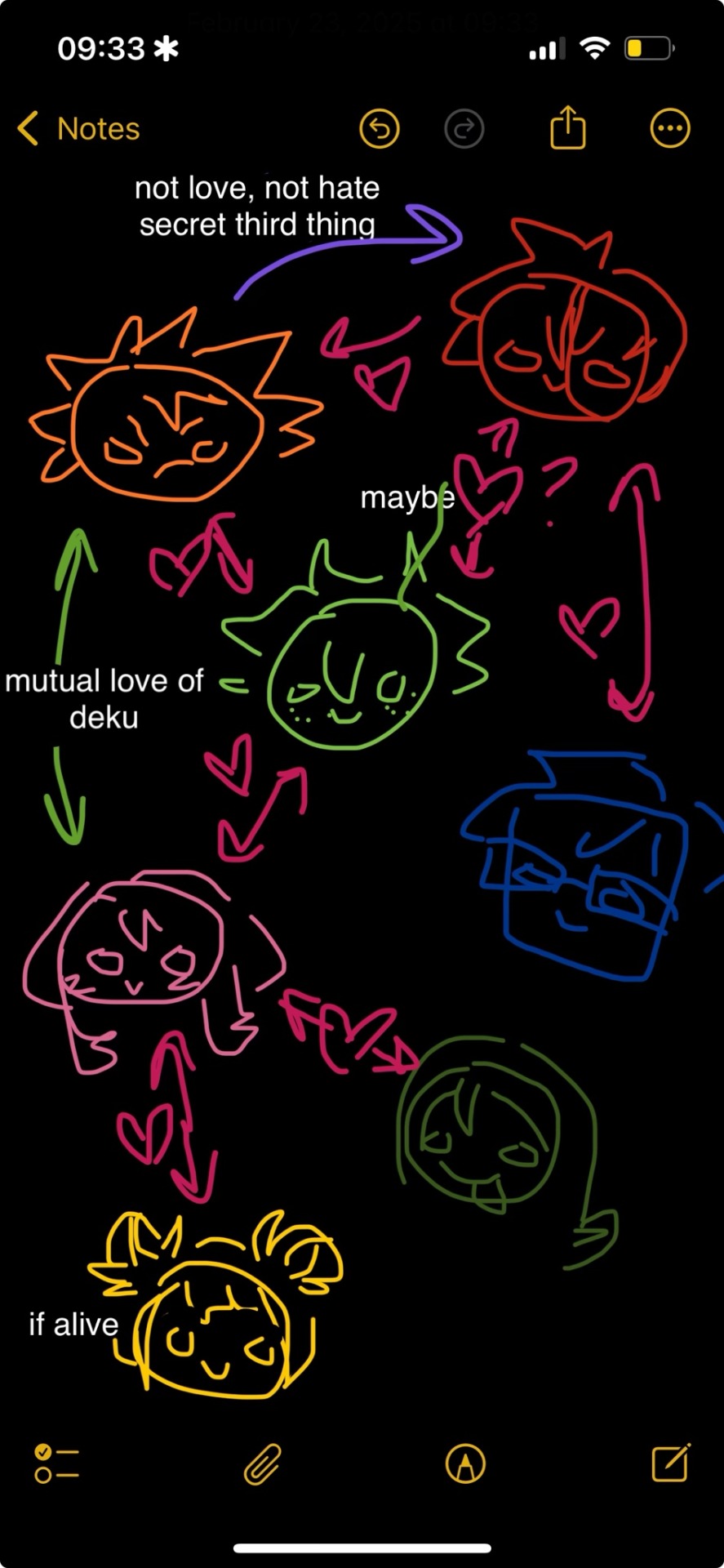Redo the last undone change
The width and height of the screenshot is (724, 1568).
pos(464,129)
